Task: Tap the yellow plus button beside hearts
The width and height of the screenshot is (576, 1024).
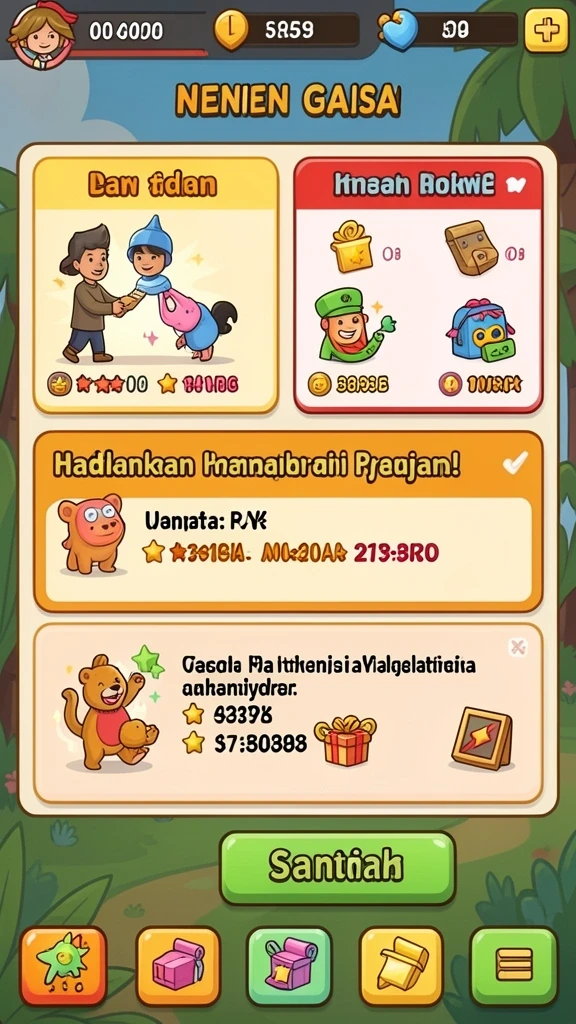Action: [x=547, y=31]
